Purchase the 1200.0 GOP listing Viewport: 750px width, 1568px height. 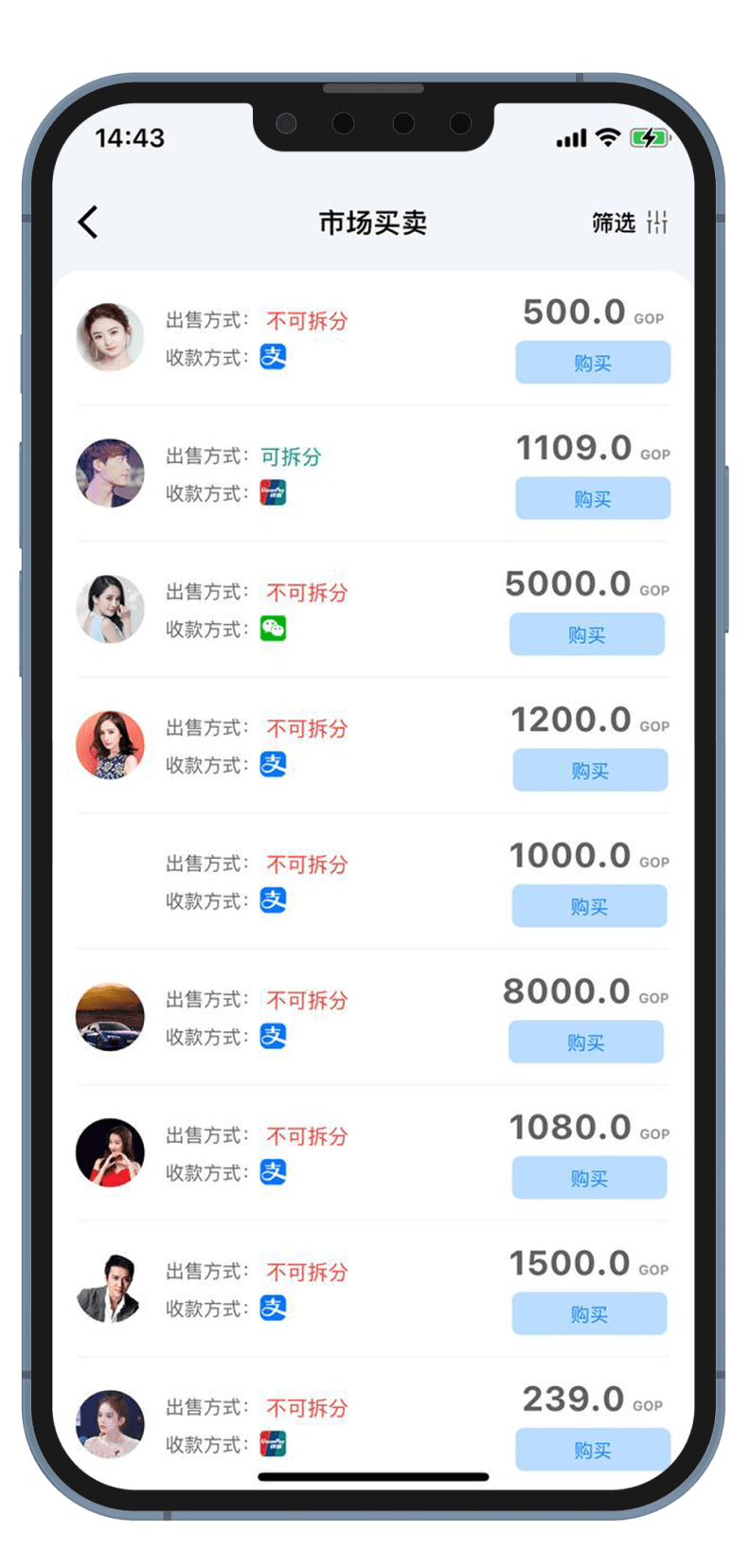(x=590, y=771)
